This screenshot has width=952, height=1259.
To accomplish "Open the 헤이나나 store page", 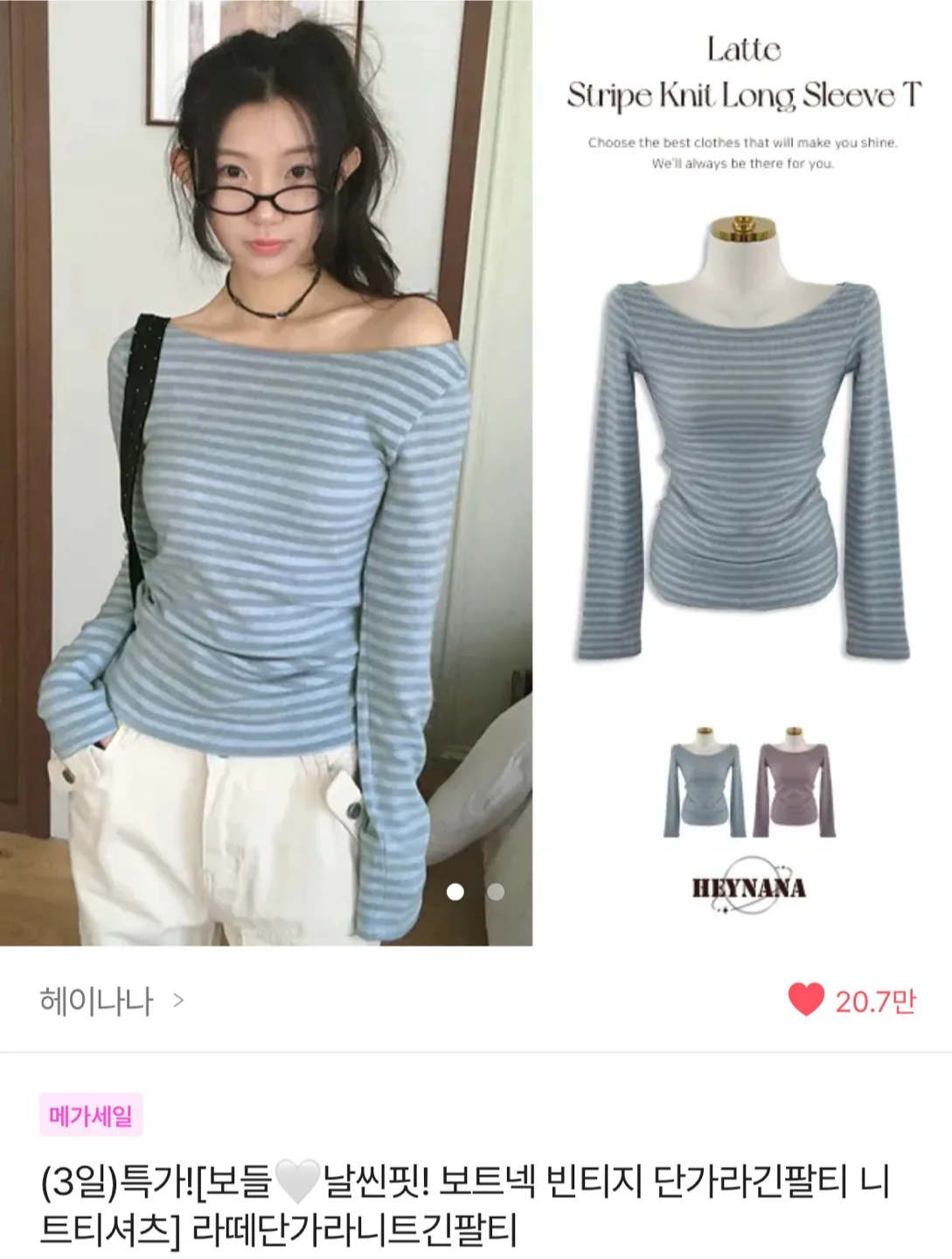I will [111, 1000].
